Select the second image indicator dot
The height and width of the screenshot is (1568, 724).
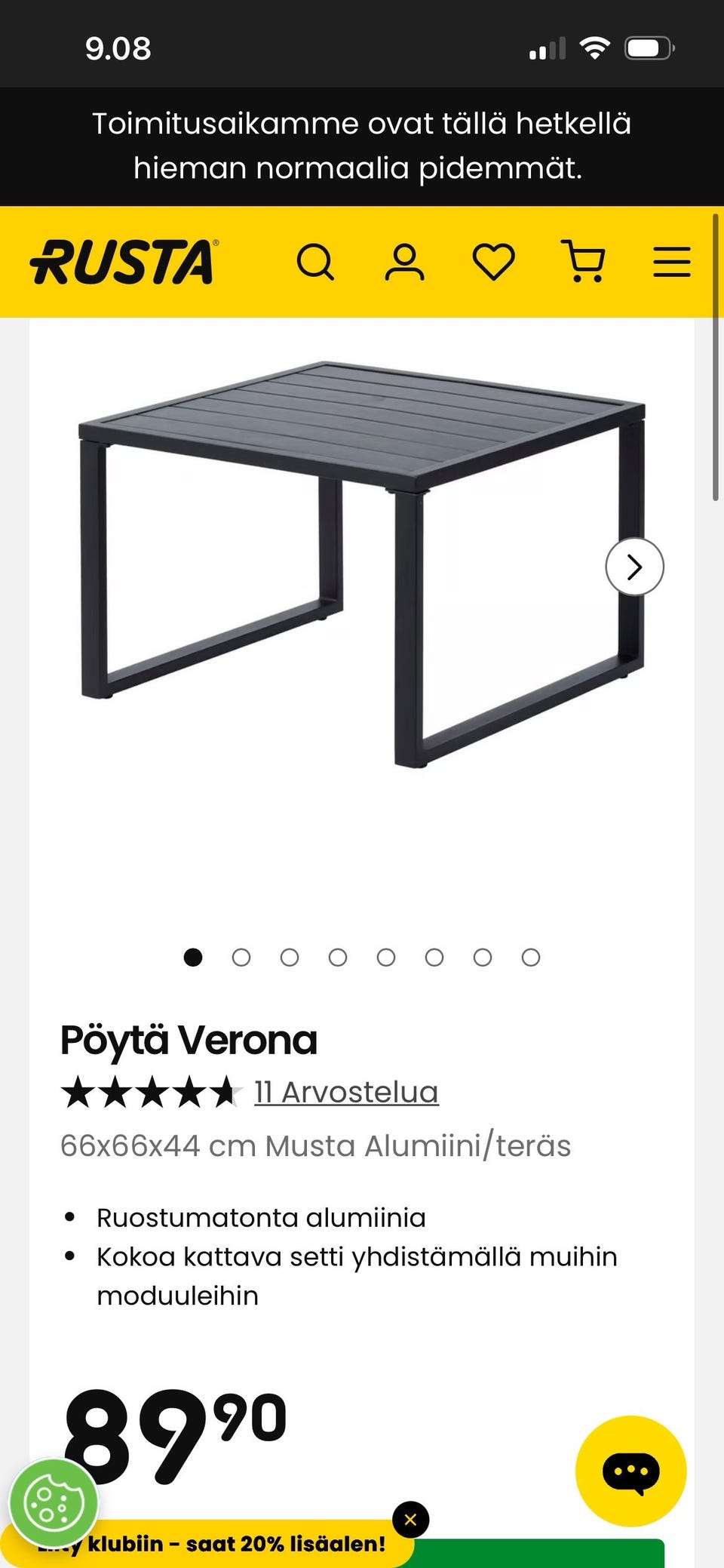[x=241, y=958]
